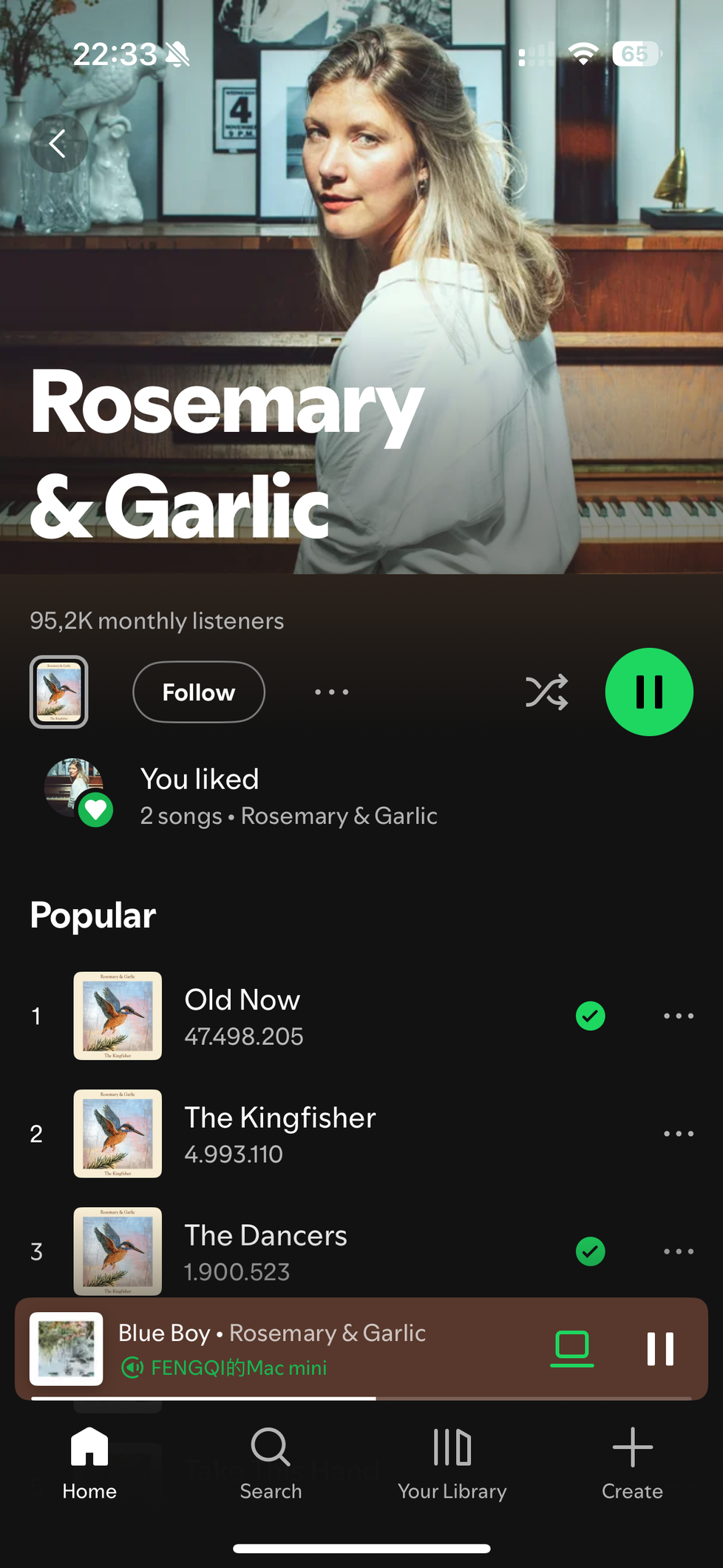This screenshot has height=1568, width=723.
Task: Open more options for The Kingfisher
Action: click(679, 1134)
